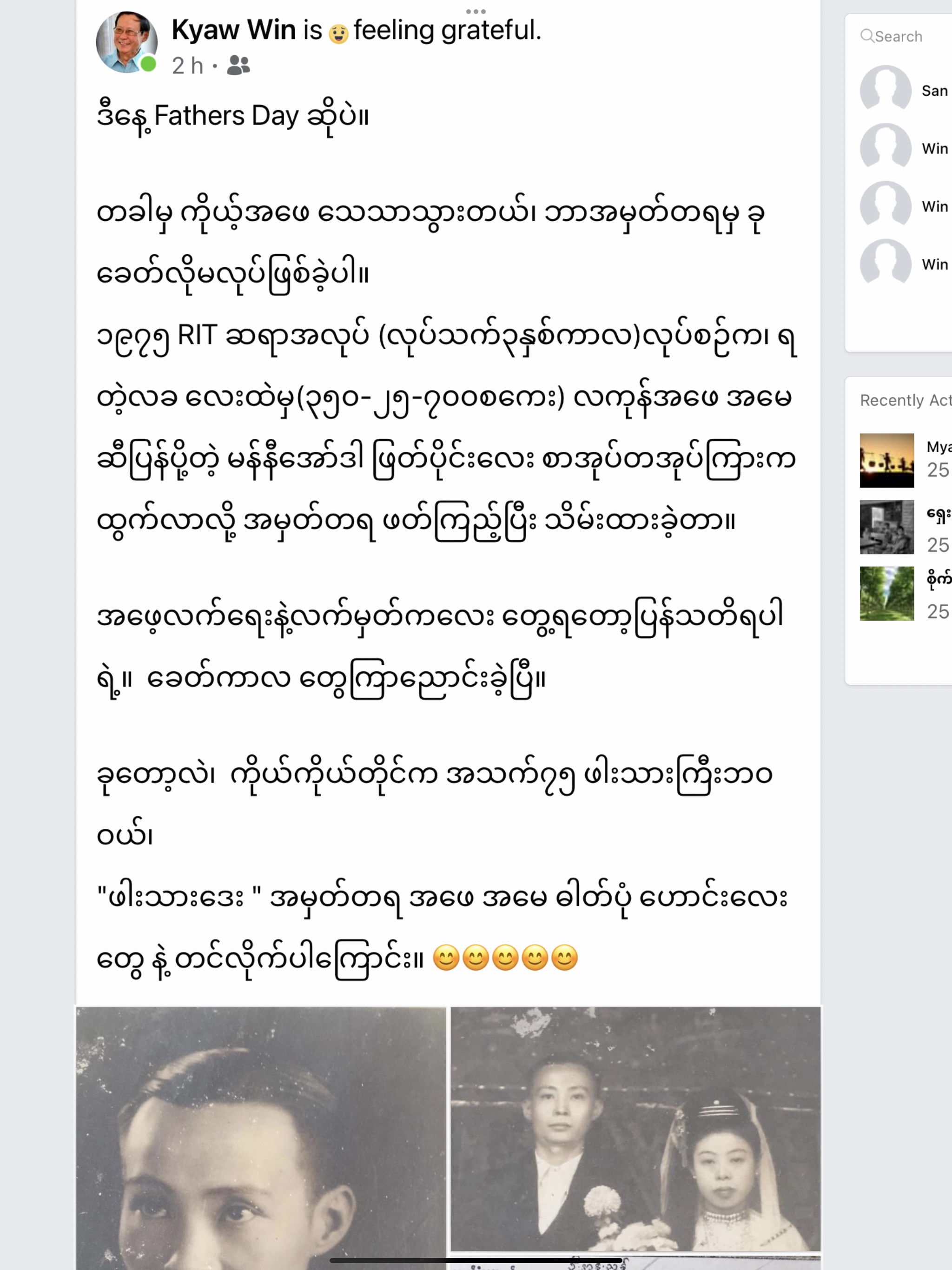Open the contact named San
This screenshot has width=952, height=1270.
(x=904, y=90)
